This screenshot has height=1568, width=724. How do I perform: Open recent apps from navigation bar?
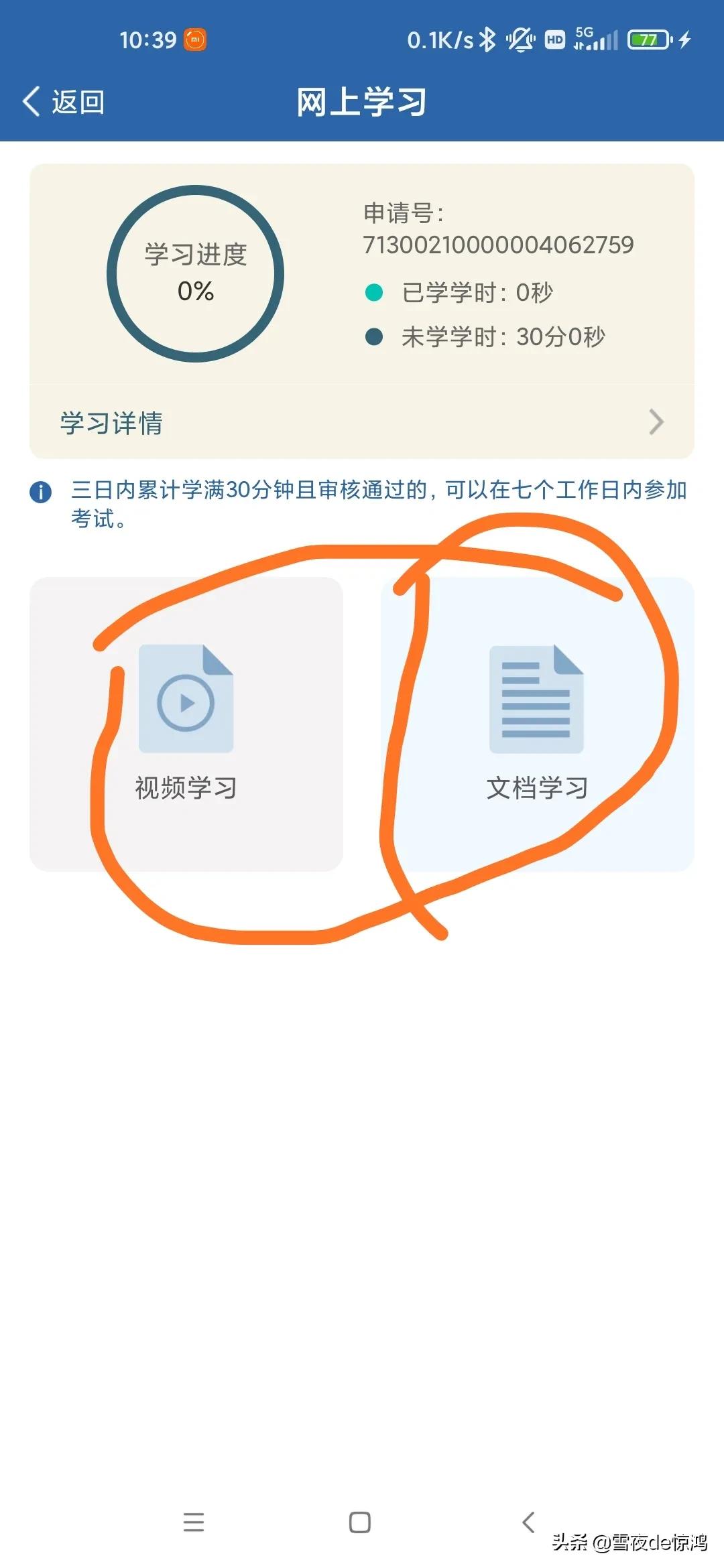pyautogui.click(x=194, y=1522)
